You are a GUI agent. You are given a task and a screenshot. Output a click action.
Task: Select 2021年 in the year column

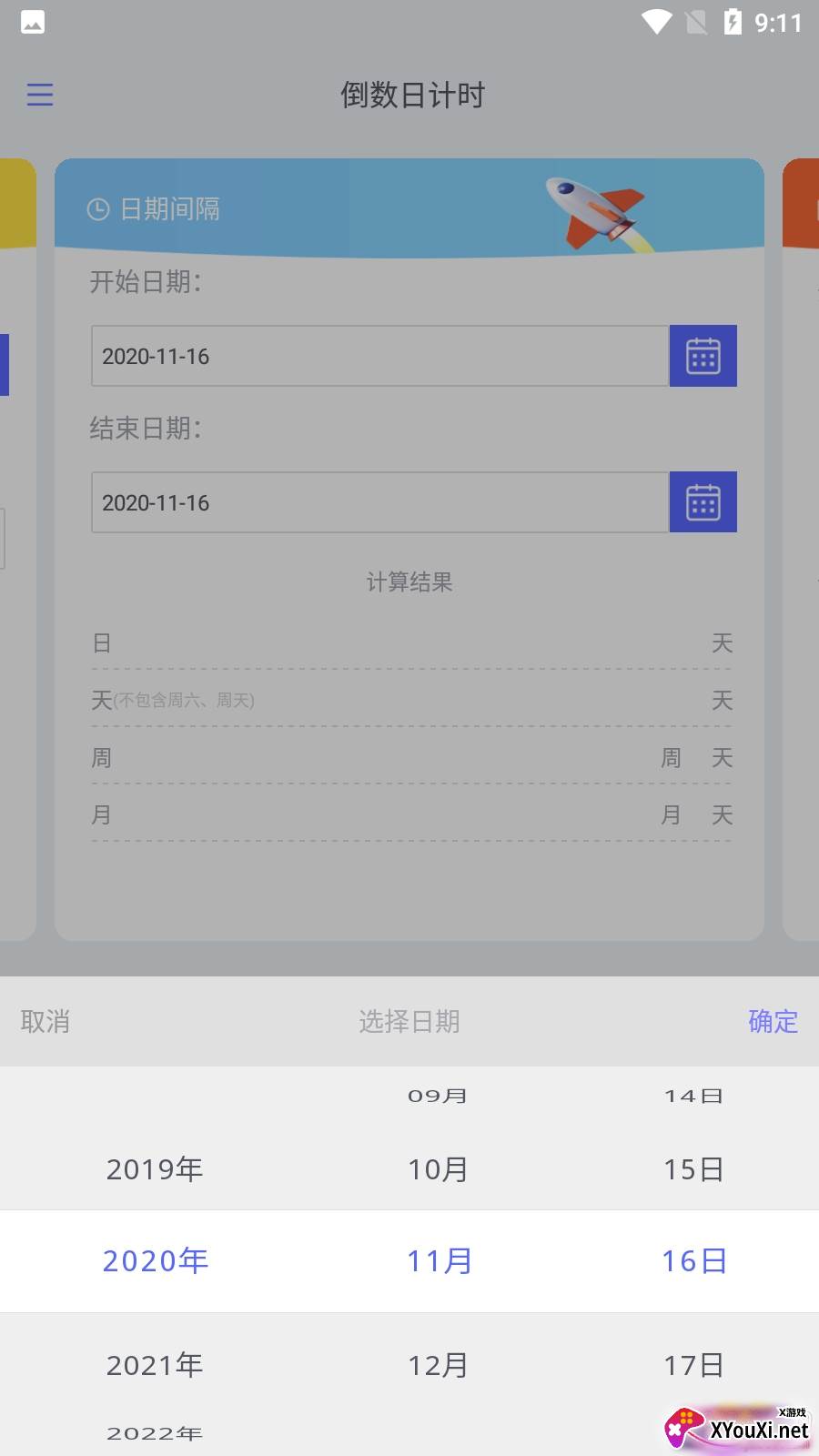154,1365
